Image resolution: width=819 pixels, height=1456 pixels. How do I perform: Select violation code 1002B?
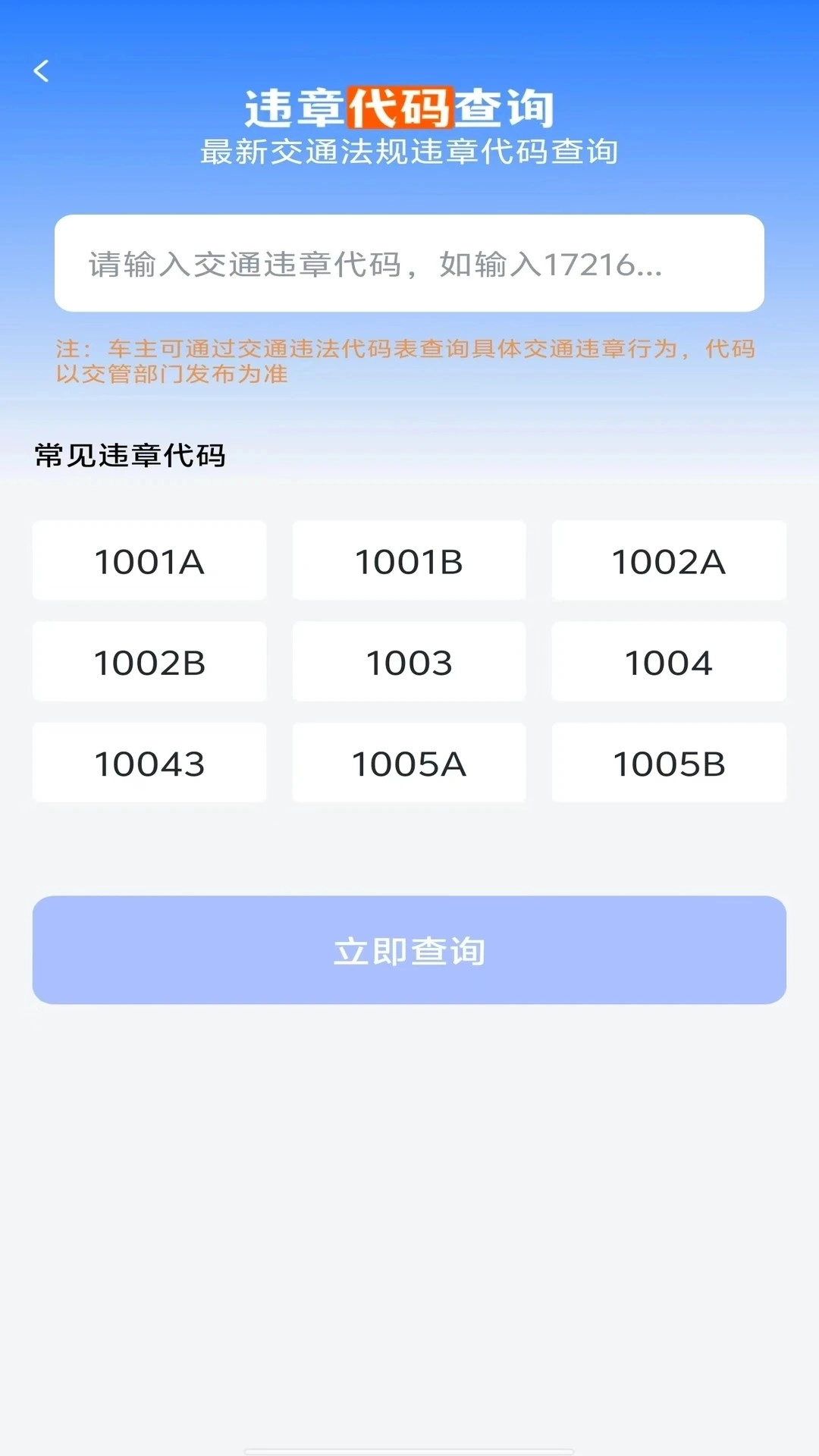149,662
